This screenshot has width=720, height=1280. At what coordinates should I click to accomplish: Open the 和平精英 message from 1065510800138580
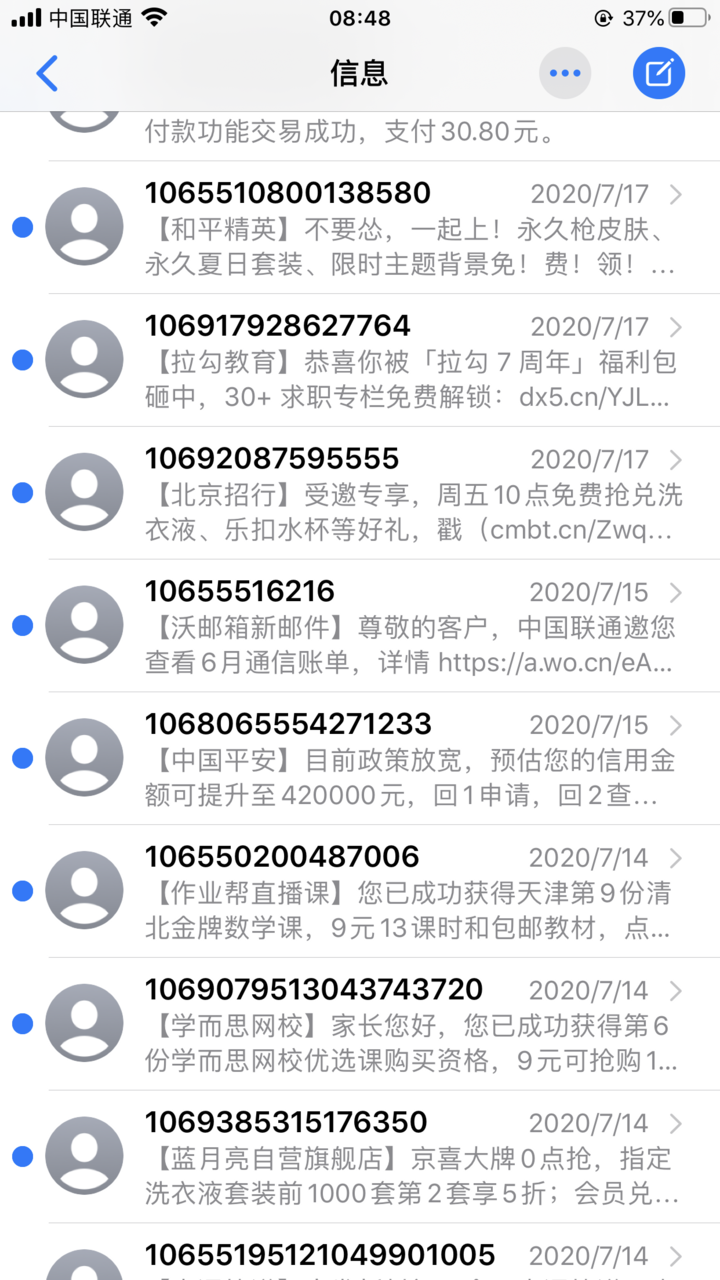coord(360,227)
